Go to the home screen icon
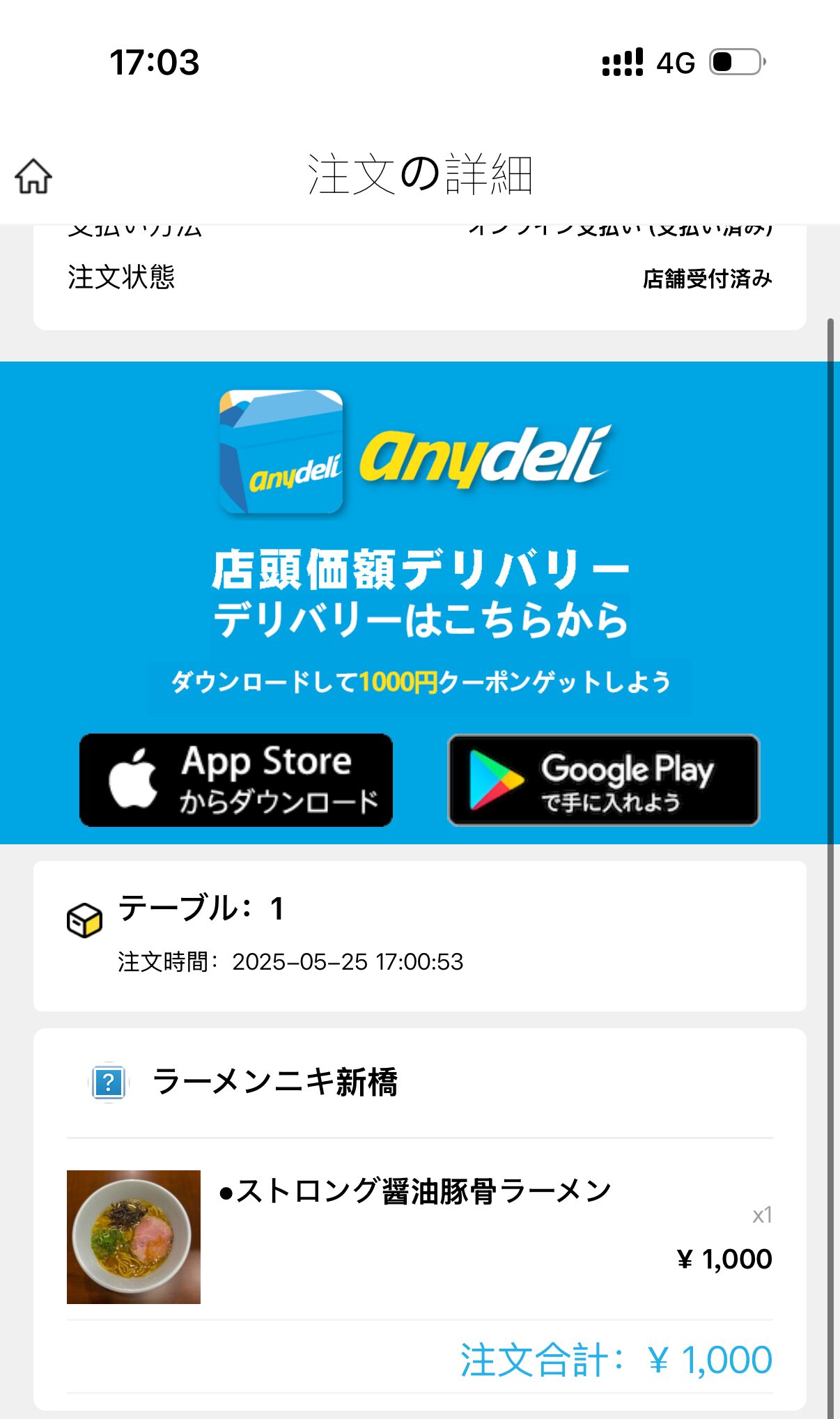This screenshot has height=1419, width=840. click(33, 176)
